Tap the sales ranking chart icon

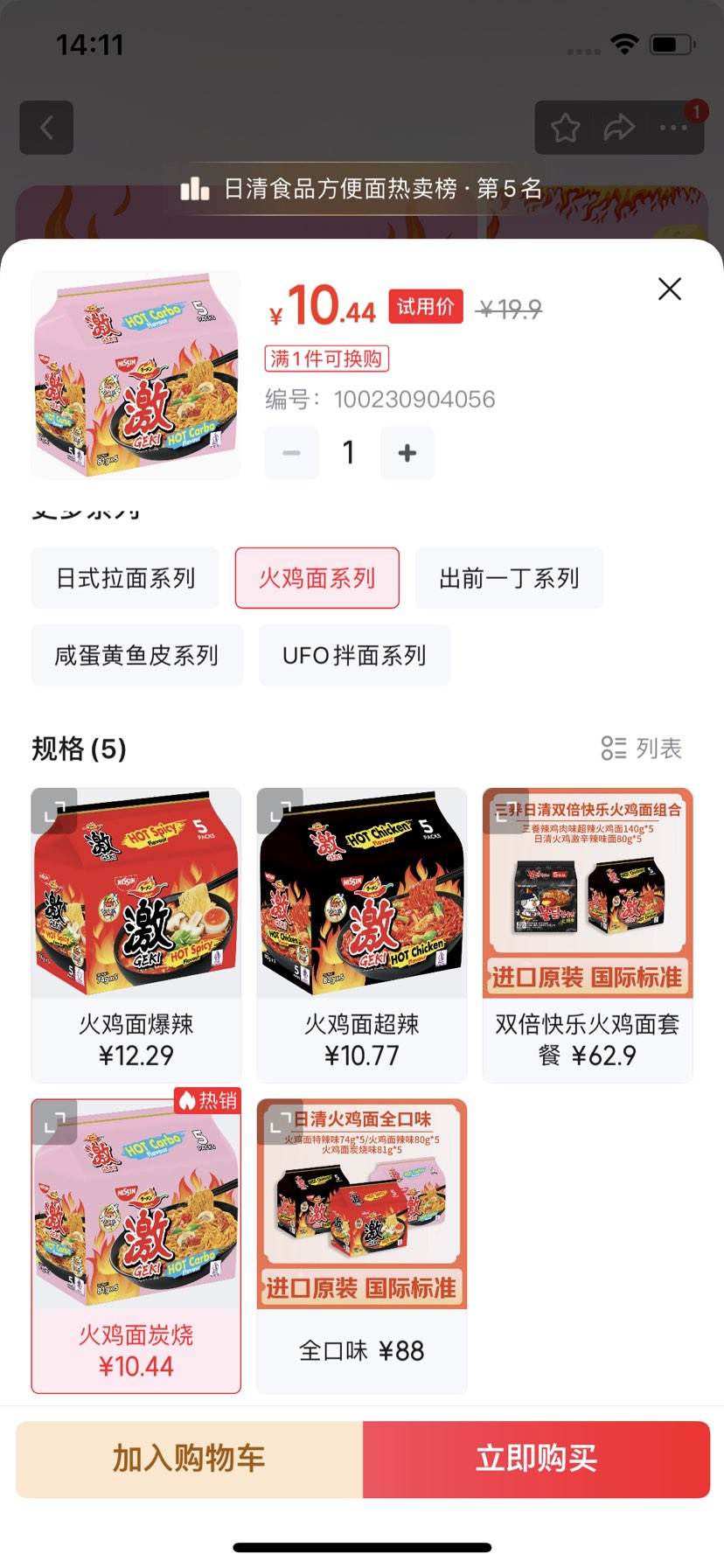pyautogui.click(x=194, y=185)
